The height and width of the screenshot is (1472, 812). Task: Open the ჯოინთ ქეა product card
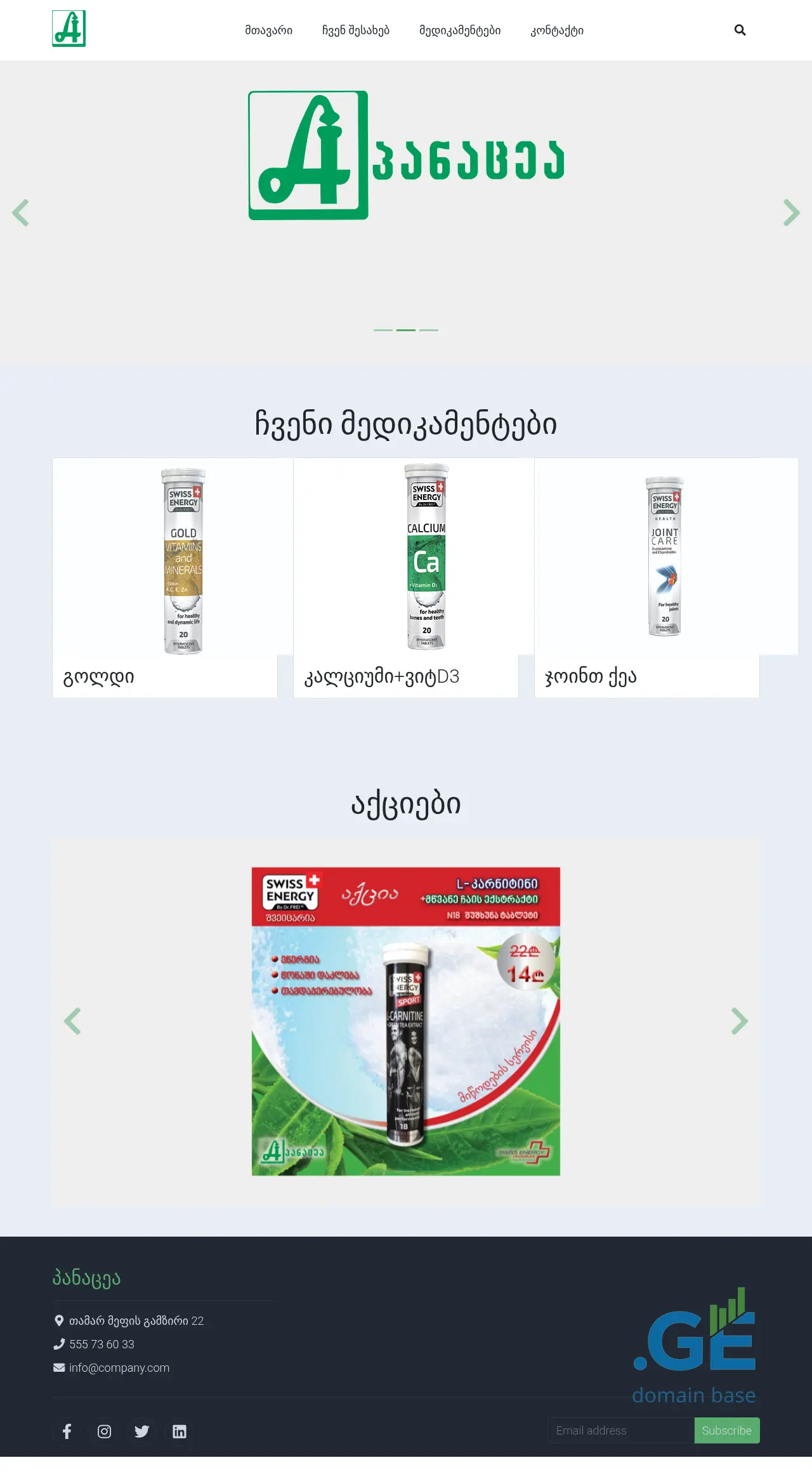coord(647,577)
